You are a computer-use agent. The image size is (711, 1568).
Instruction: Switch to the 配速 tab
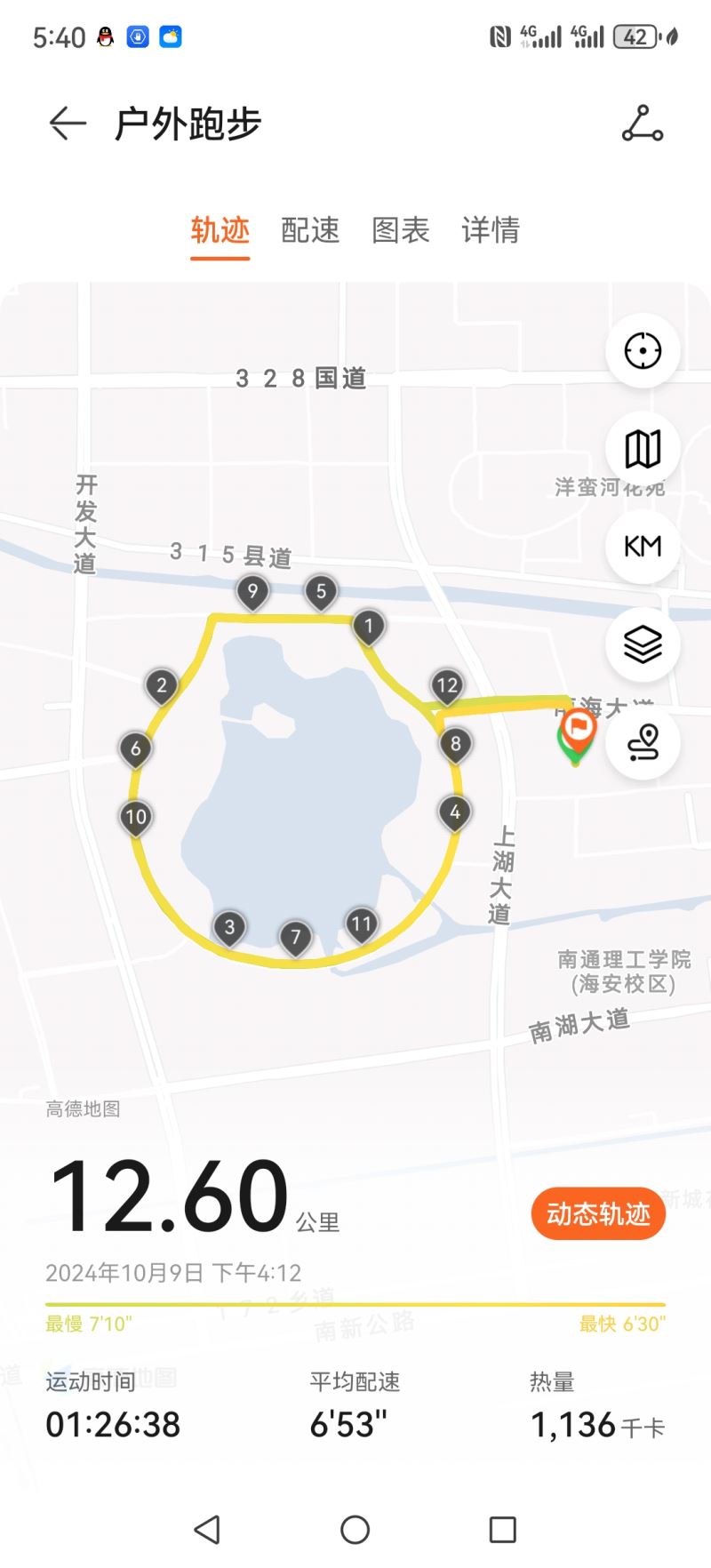coord(310,230)
